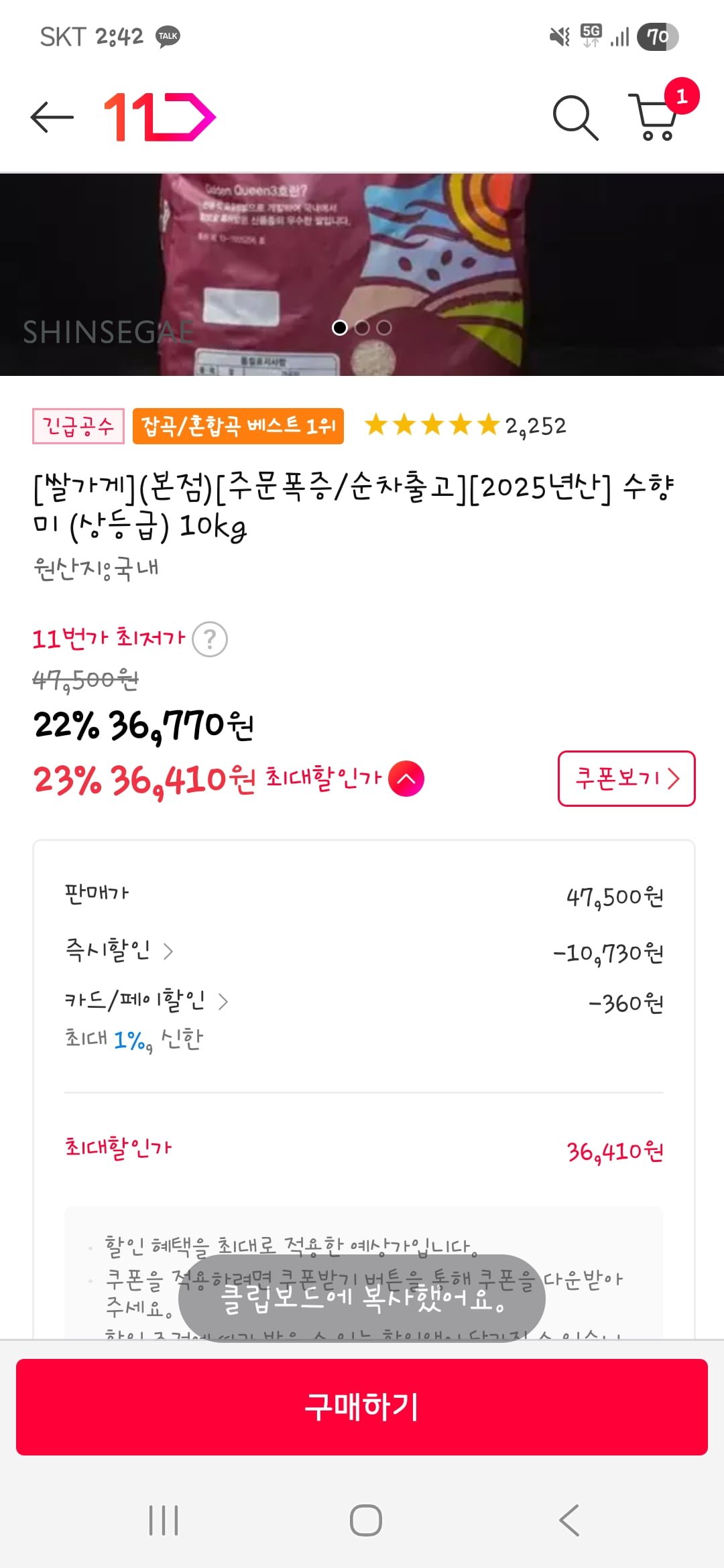The height and width of the screenshot is (1568, 724).
Task: Open recent apps from the navigation bar
Action: (x=164, y=1520)
